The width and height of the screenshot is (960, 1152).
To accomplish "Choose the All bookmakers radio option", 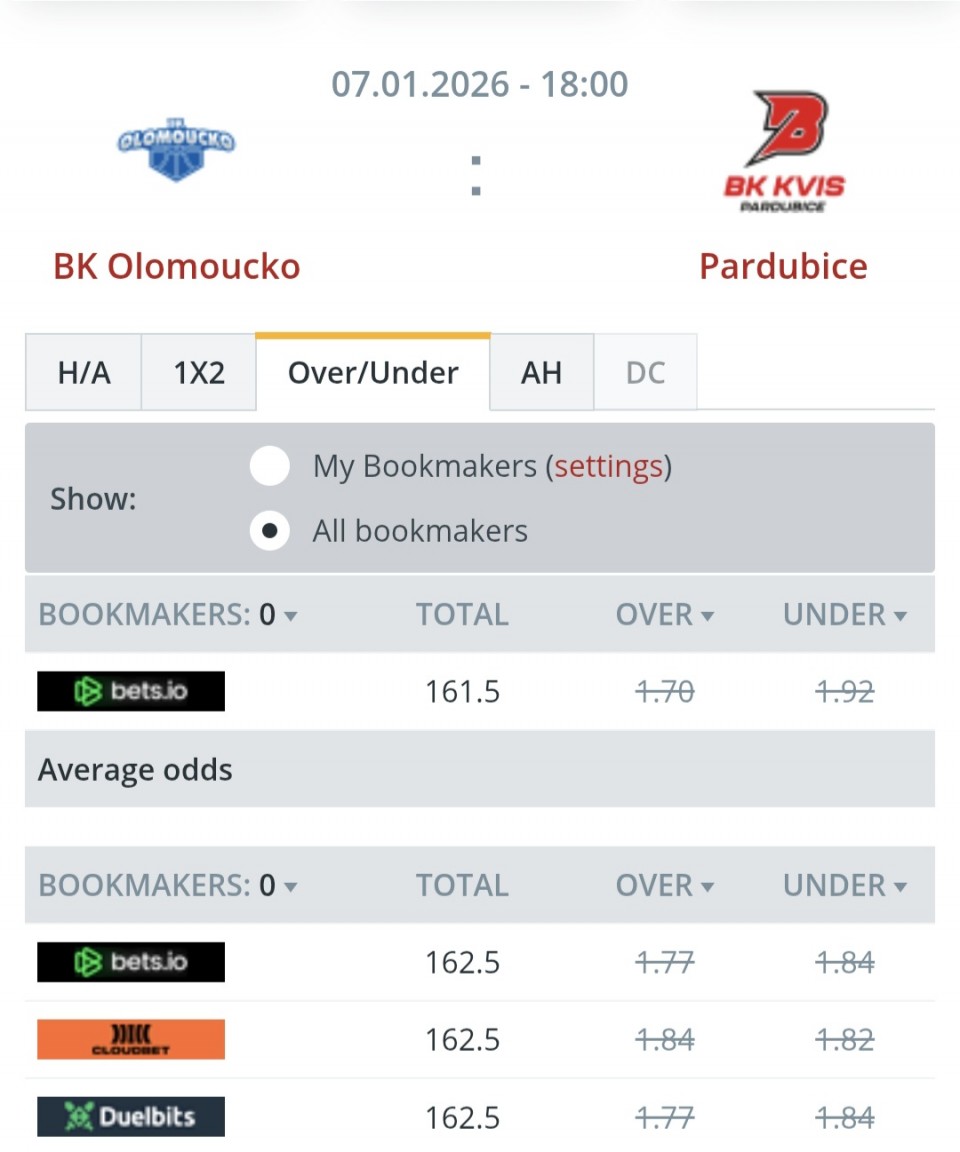I will click(x=270, y=531).
